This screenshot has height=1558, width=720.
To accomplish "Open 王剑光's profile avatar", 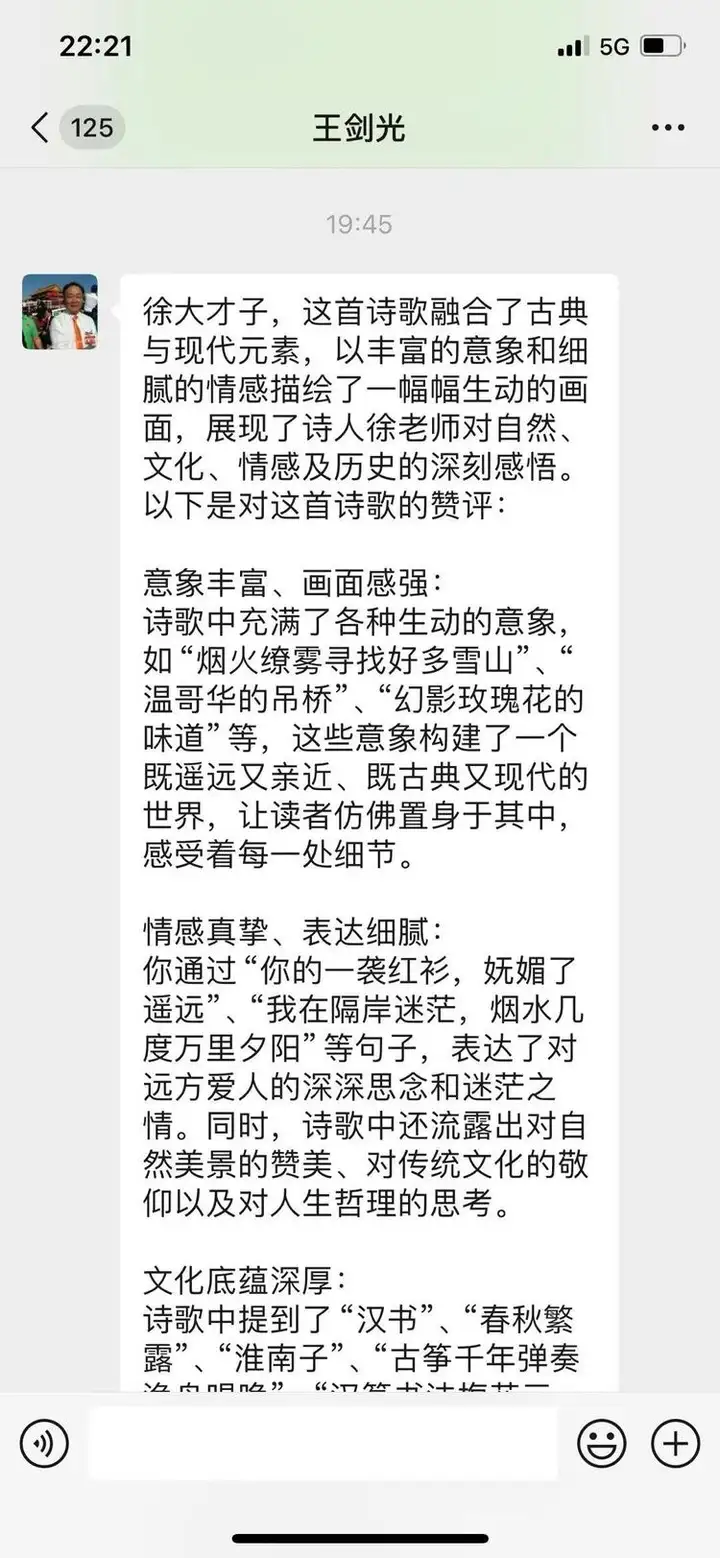I will [x=60, y=311].
